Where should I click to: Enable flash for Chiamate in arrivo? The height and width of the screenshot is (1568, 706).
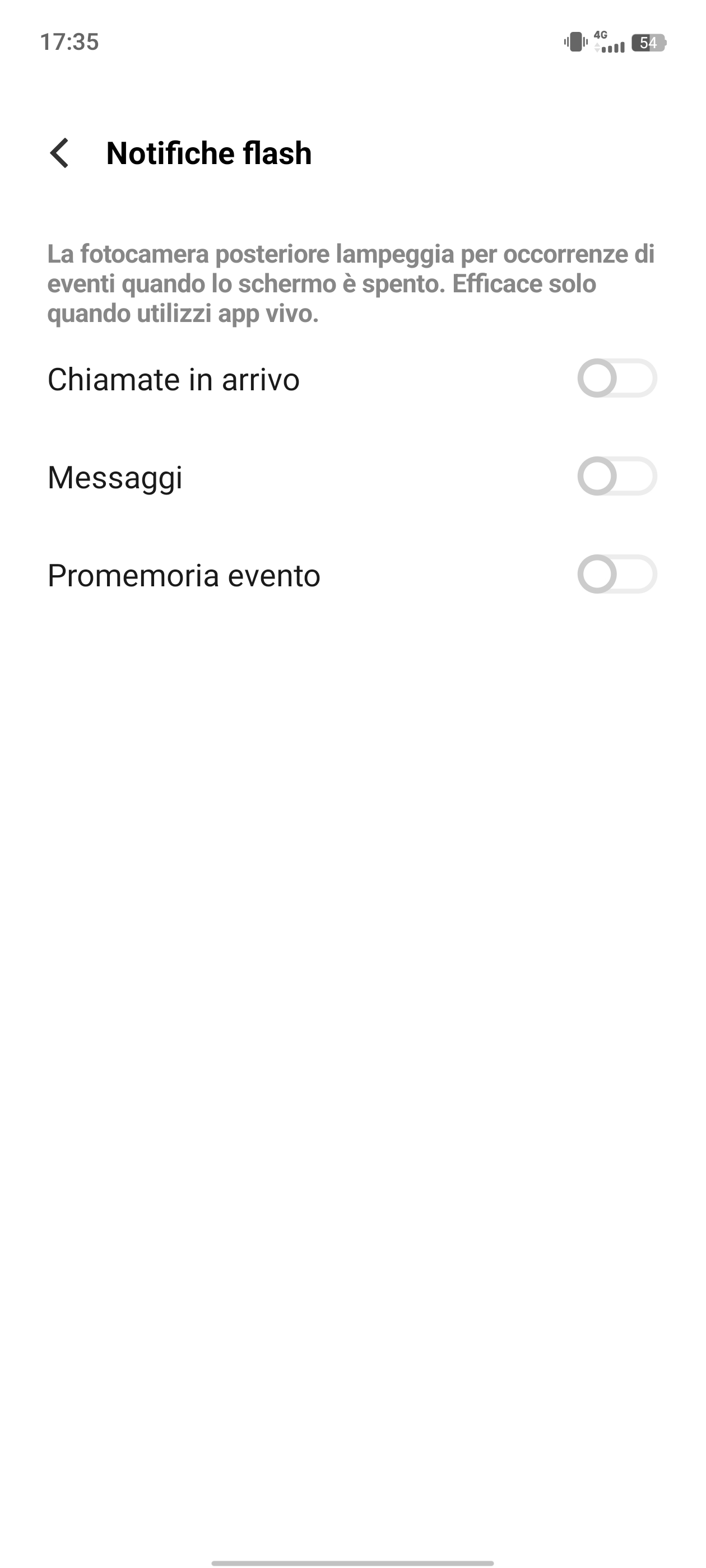tap(616, 378)
